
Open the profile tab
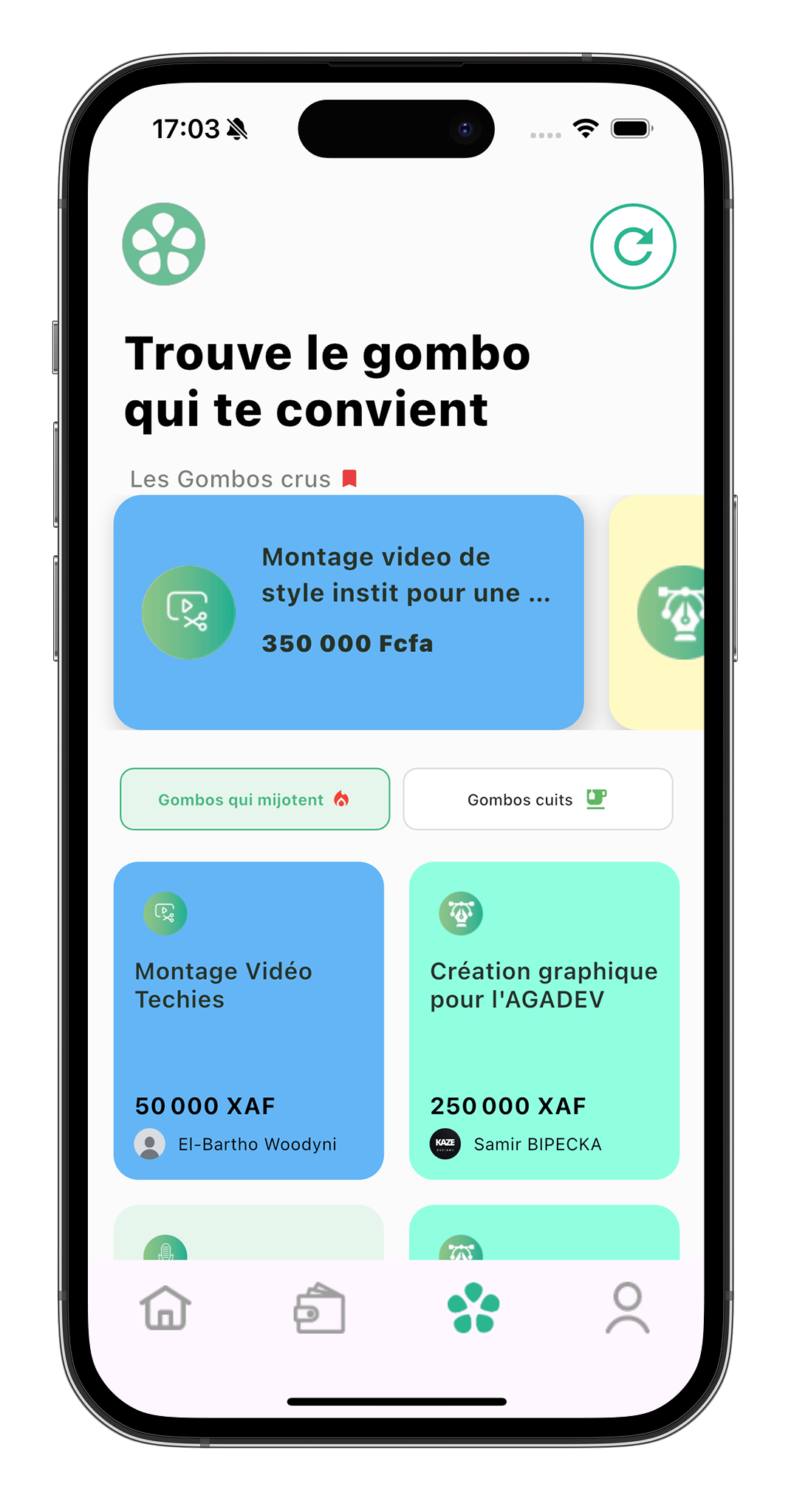point(627,1308)
